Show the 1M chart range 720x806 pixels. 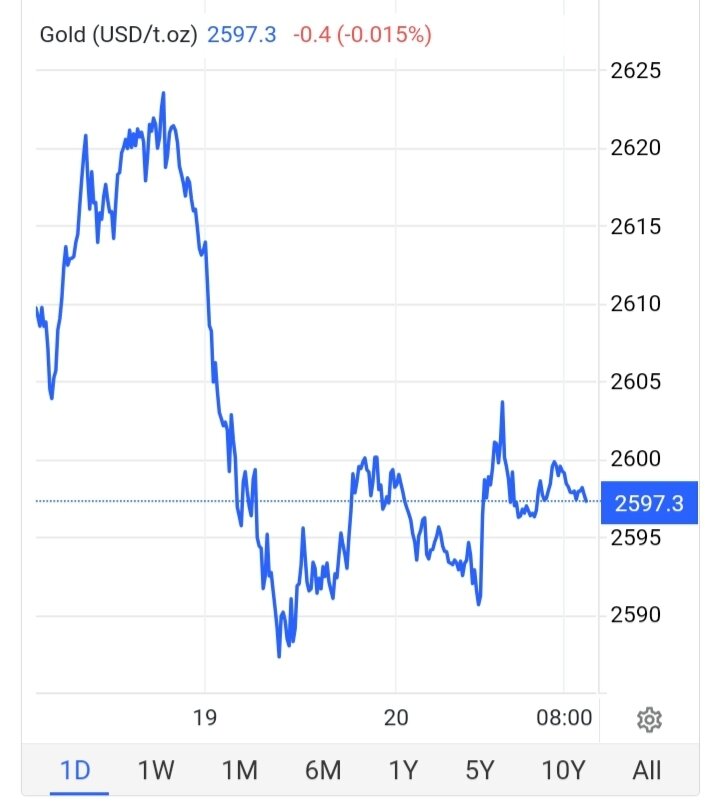(x=239, y=770)
